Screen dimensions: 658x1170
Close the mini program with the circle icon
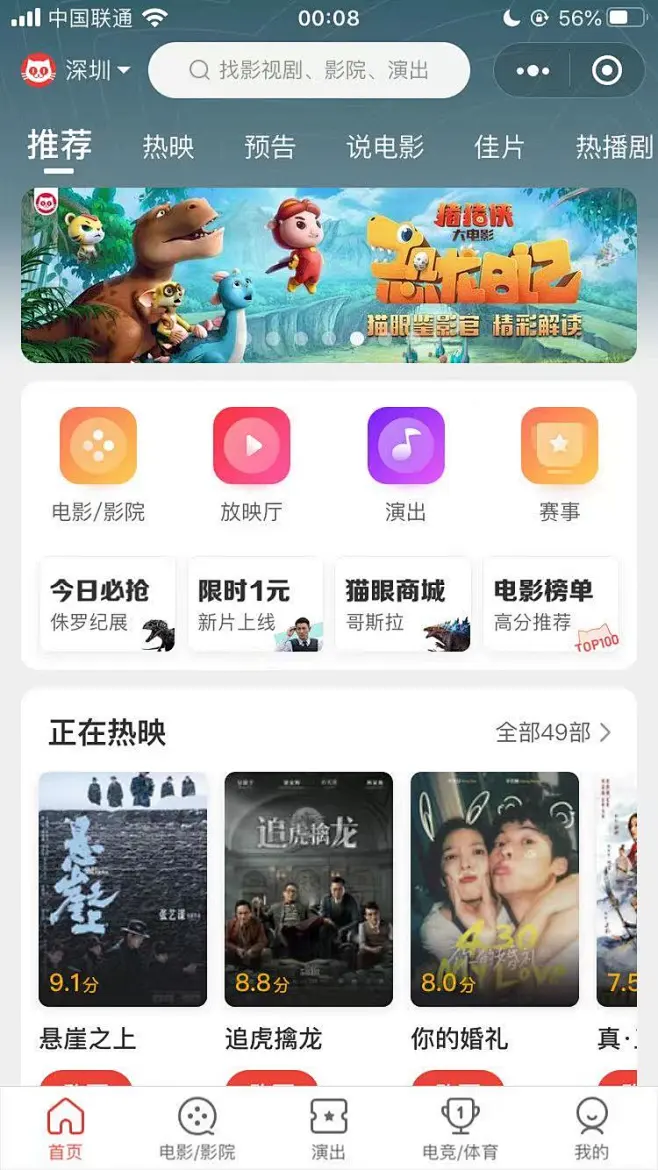(x=606, y=71)
